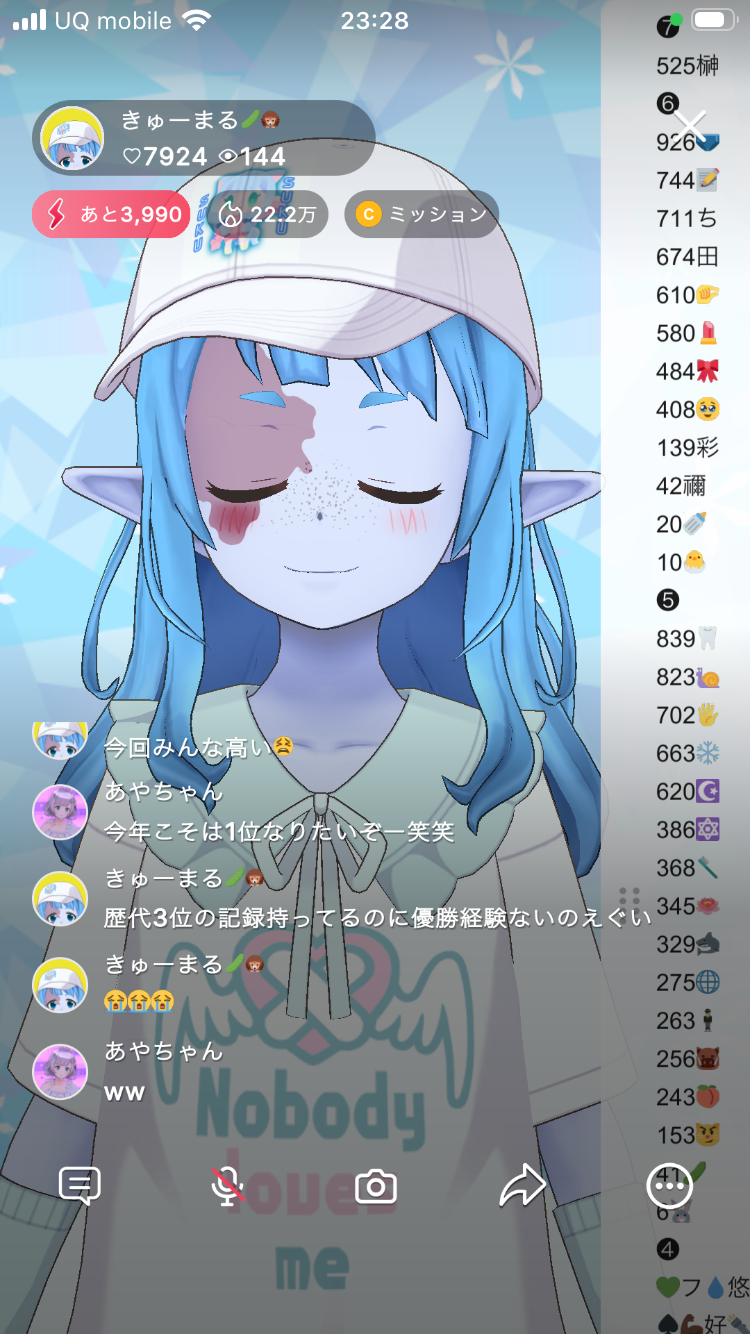Toggle the muted microphone icon
This screenshot has width=750, height=1334.
click(x=228, y=1187)
